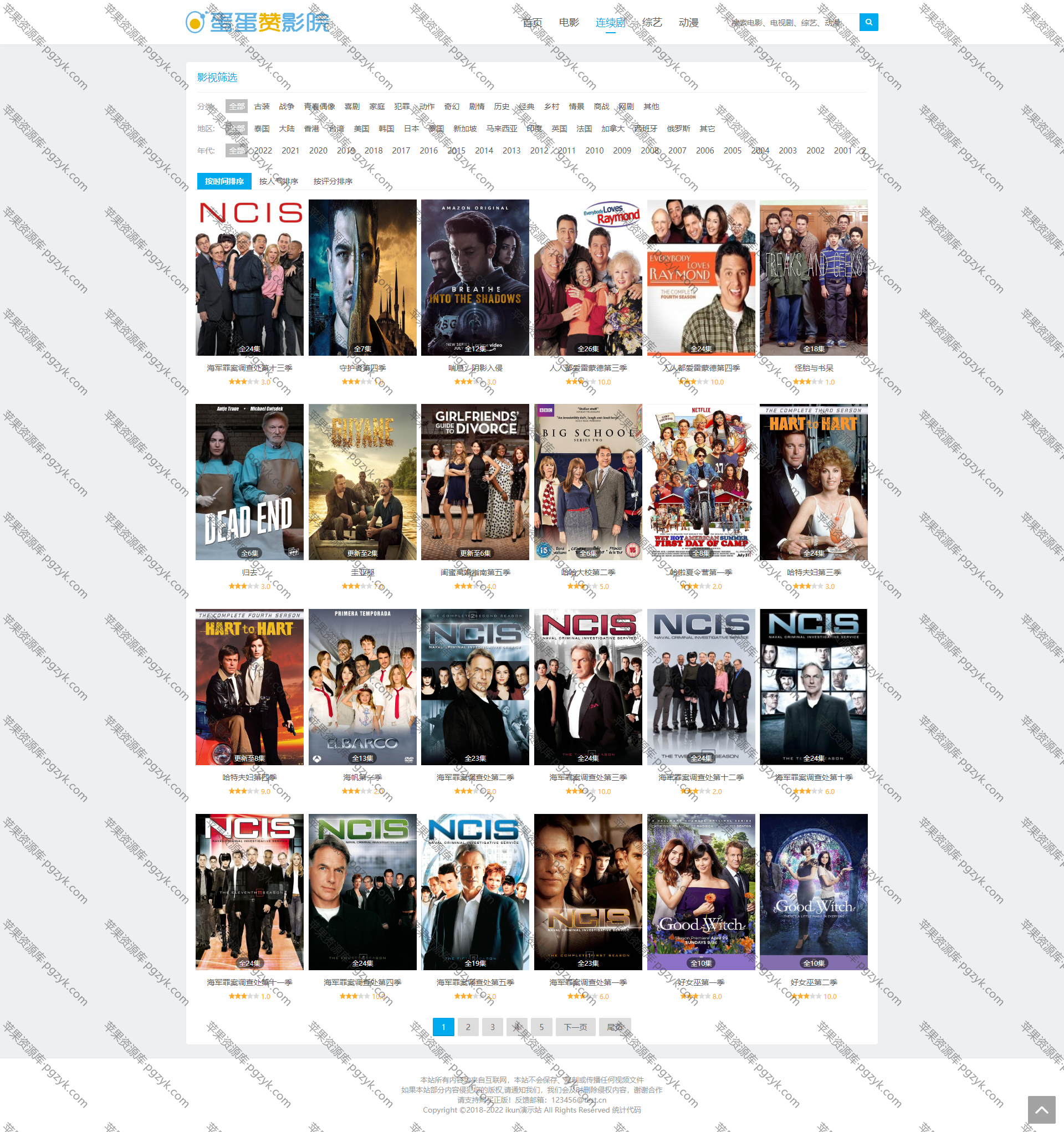The width and height of the screenshot is (1064, 1132).
Task: Select the 韩国 region filter
Action: click(386, 129)
